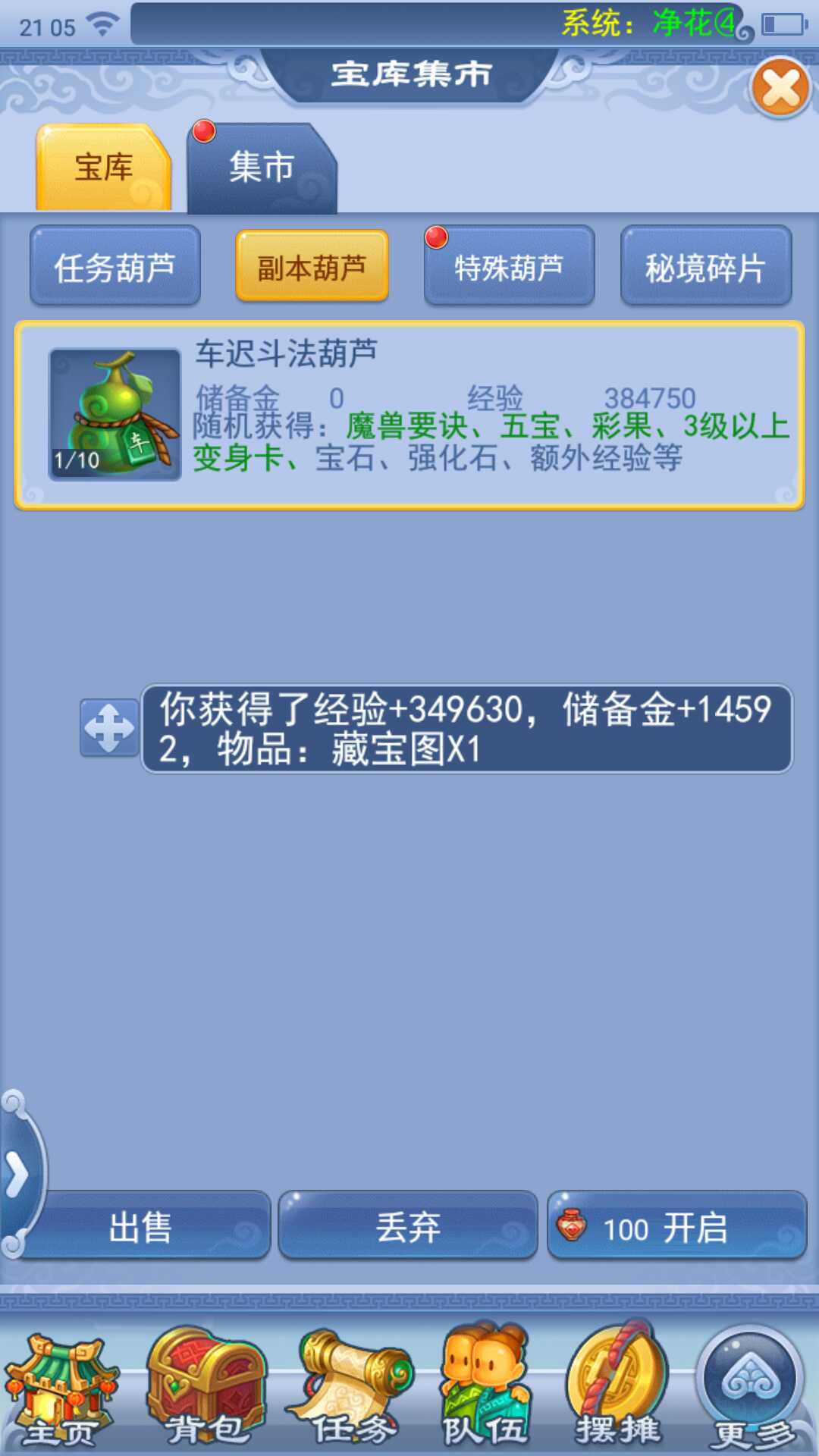Show the 任务葫芦 category

coord(115,267)
